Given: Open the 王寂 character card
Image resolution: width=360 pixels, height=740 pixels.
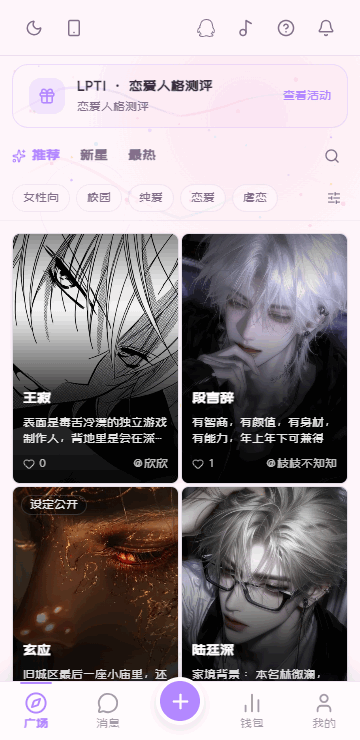Looking at the screenshot, I should click(x=95, y=358).
